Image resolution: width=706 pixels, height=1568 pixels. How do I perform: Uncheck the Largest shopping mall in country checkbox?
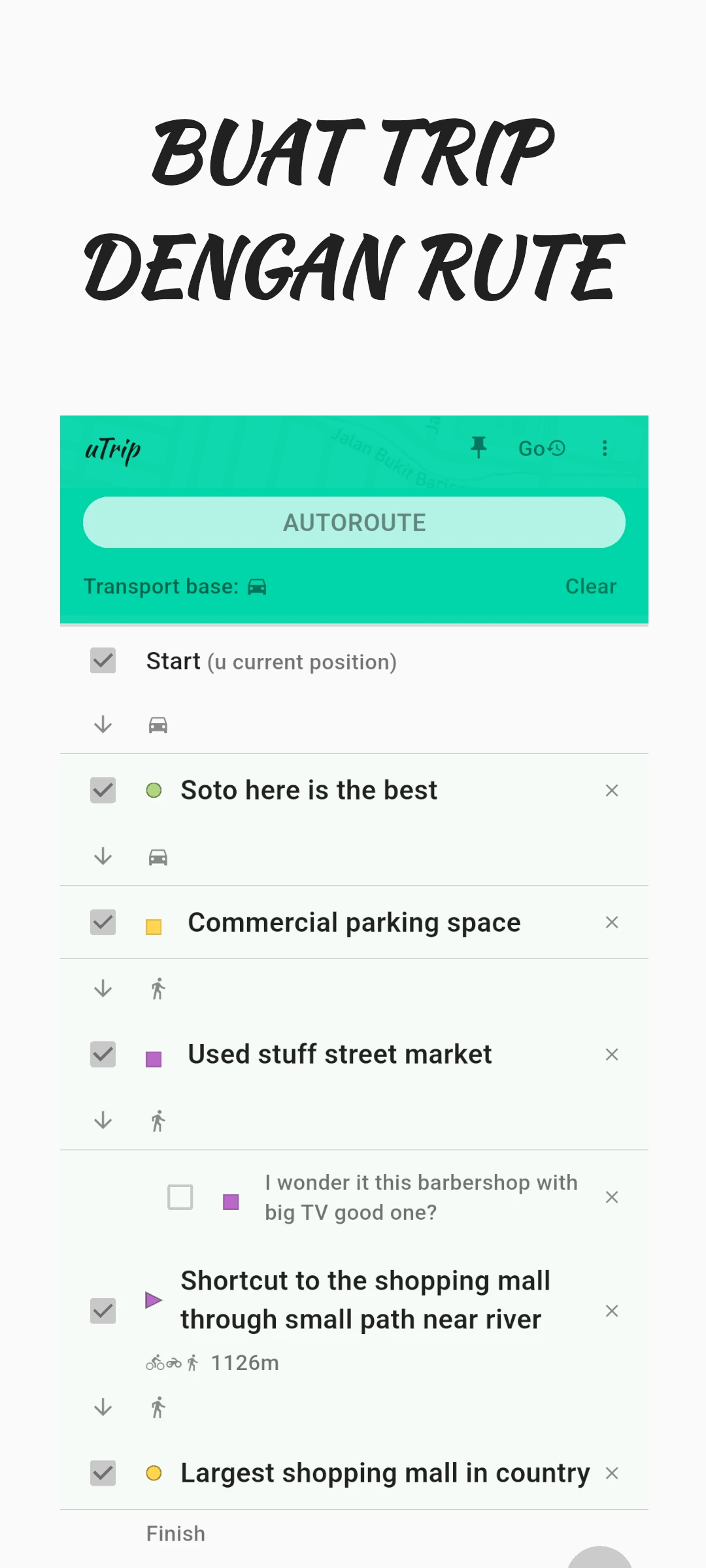point(103,1473)
